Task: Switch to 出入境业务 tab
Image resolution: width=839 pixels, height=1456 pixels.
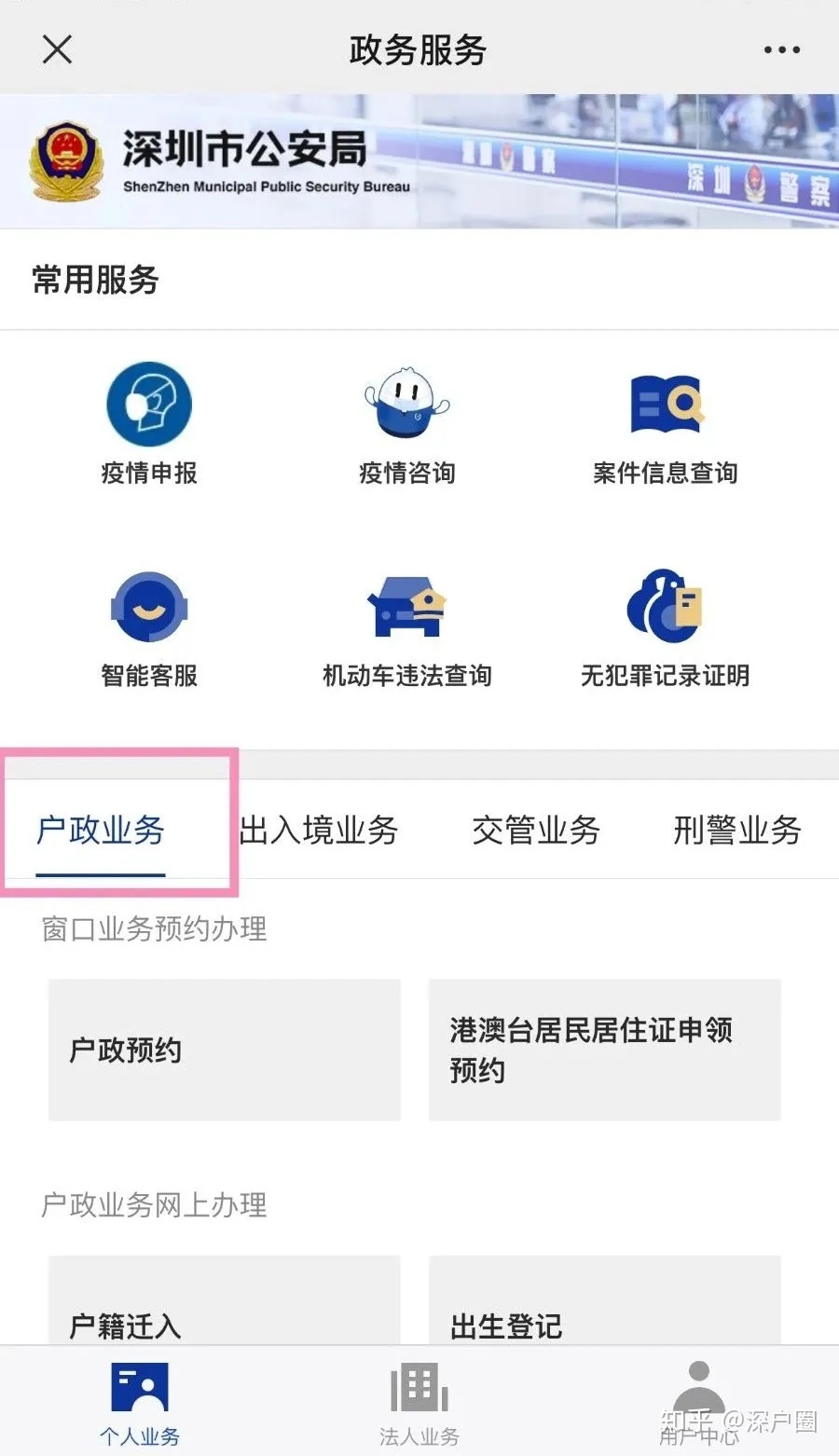Action: click(319, 830)
